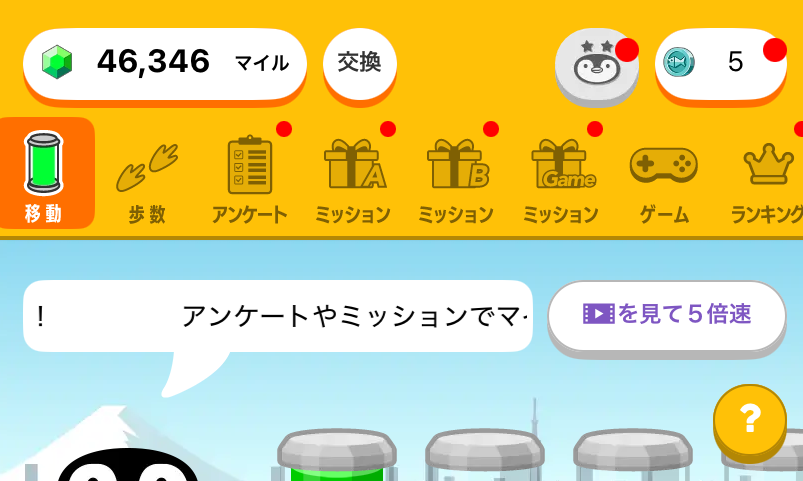Go to Mission B tab
The width and height of the screenshot is (803, 481).
point(456,179)
